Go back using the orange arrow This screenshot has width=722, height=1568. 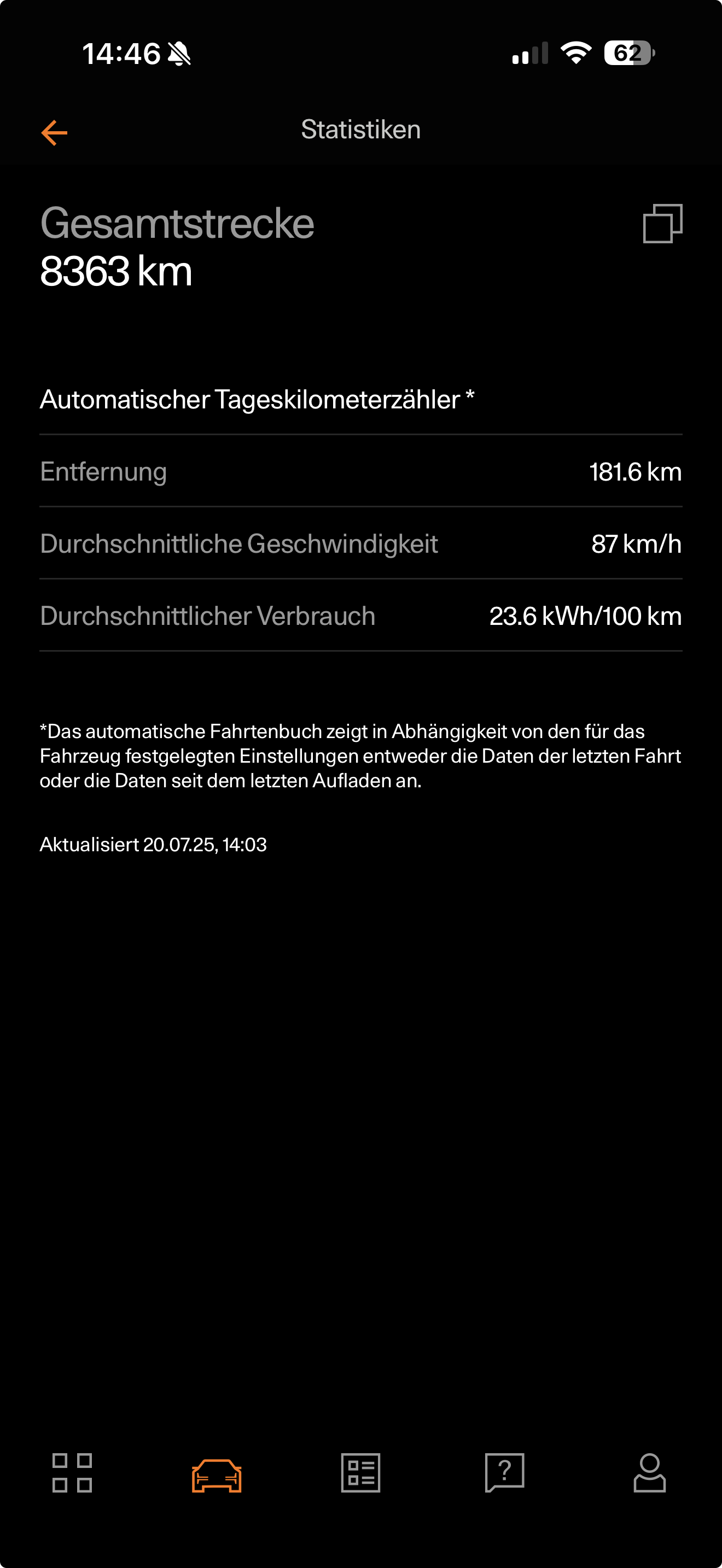click(x=54, y=132)
